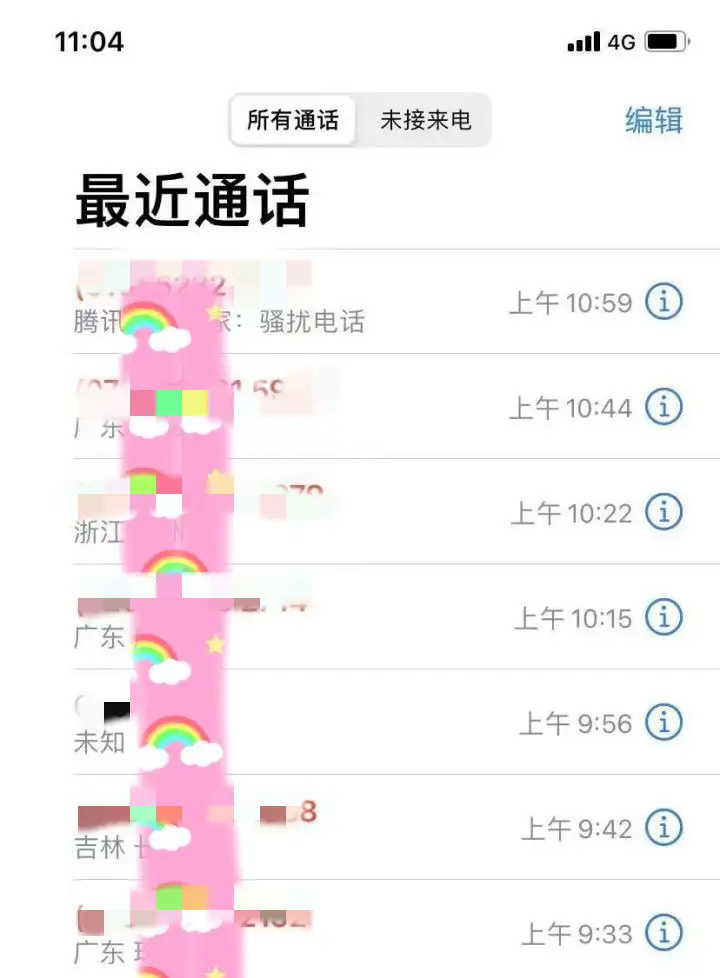View details of the 上午 10:22 call

pyautogui.click(x=663, y=512)
